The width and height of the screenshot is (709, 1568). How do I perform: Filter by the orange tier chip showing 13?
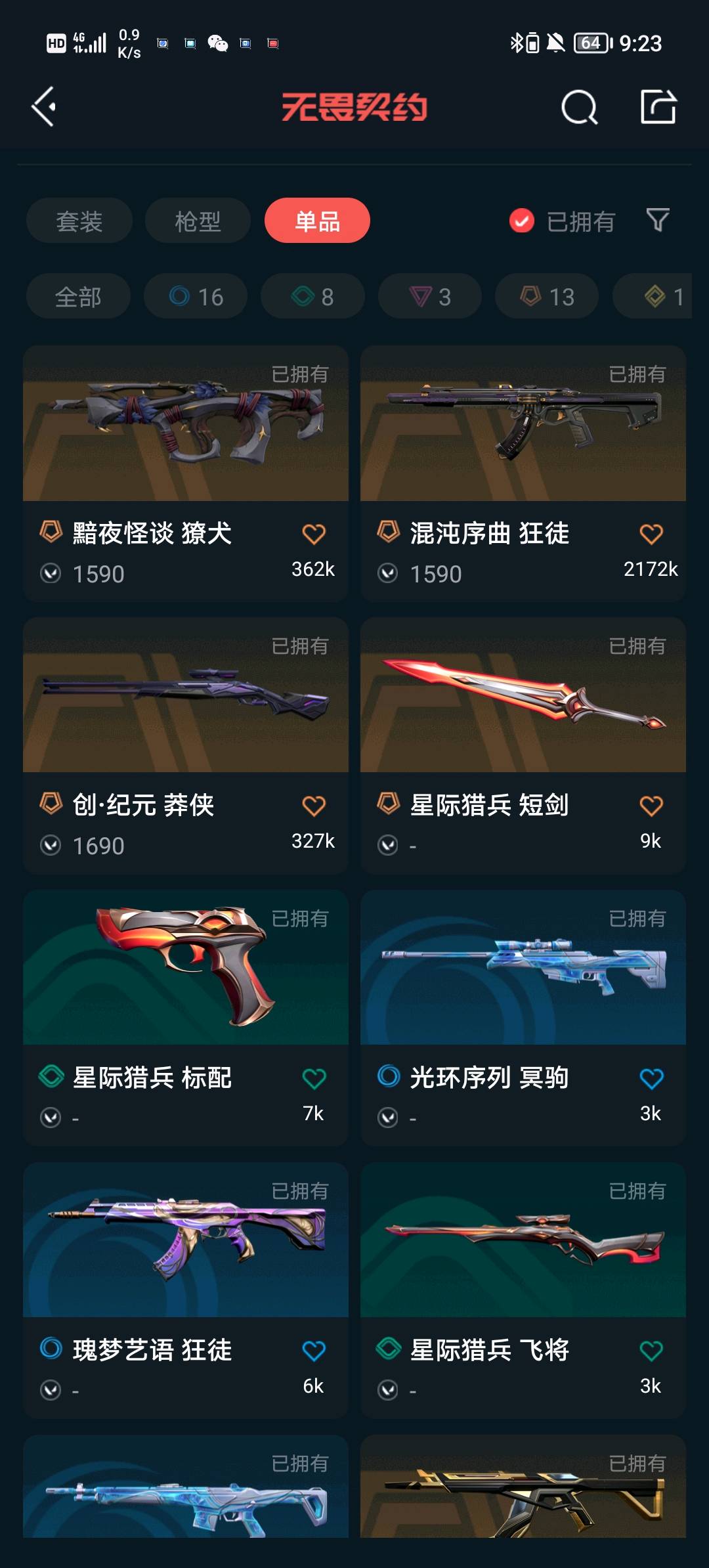(x=547, y=297)
